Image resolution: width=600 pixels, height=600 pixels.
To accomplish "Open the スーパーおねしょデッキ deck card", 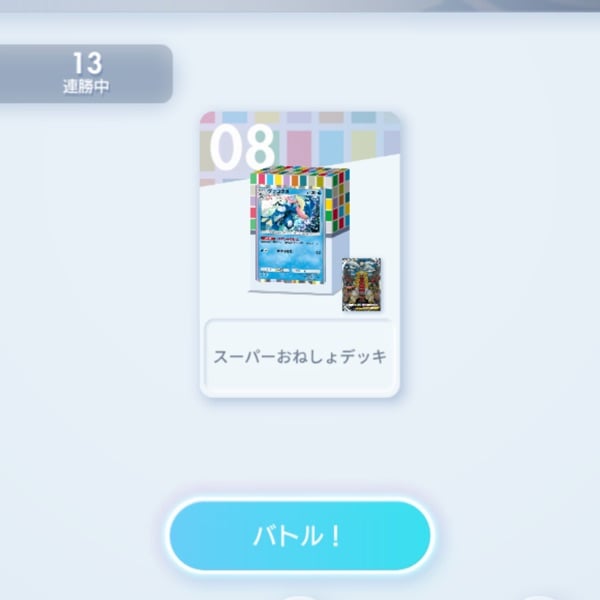I will (x=300, y=255).
